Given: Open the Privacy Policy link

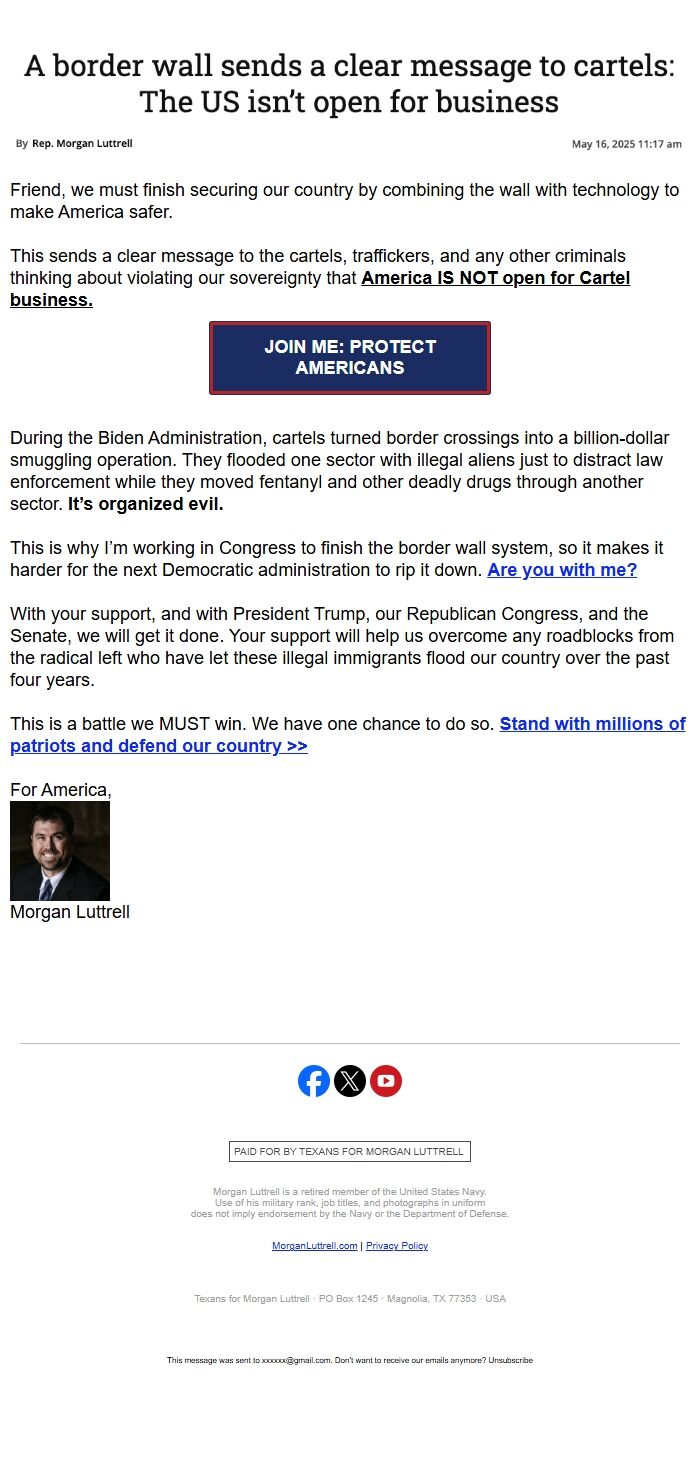Looking at the screenshot, I should point(397,1246).
